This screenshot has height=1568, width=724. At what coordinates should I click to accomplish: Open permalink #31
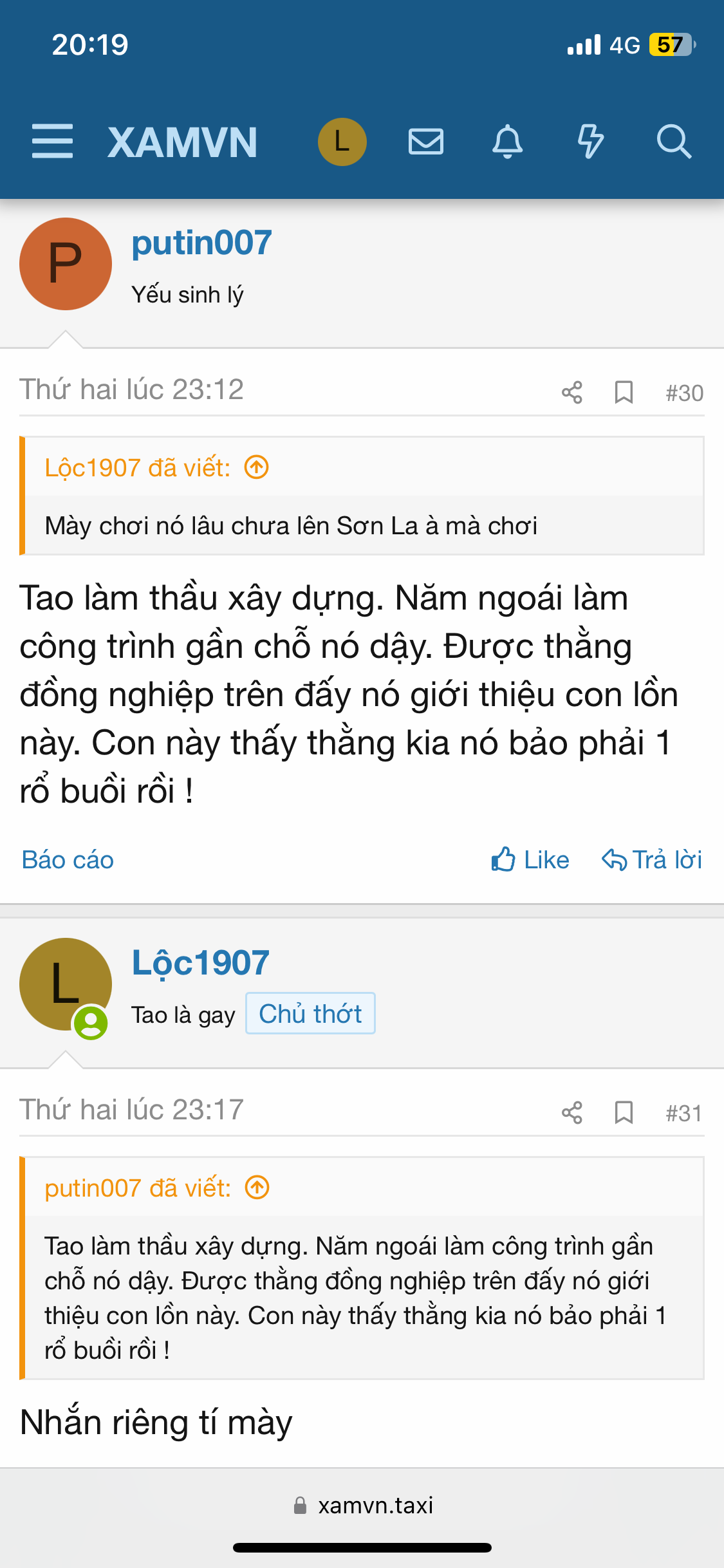click(x=683, y=1112)
